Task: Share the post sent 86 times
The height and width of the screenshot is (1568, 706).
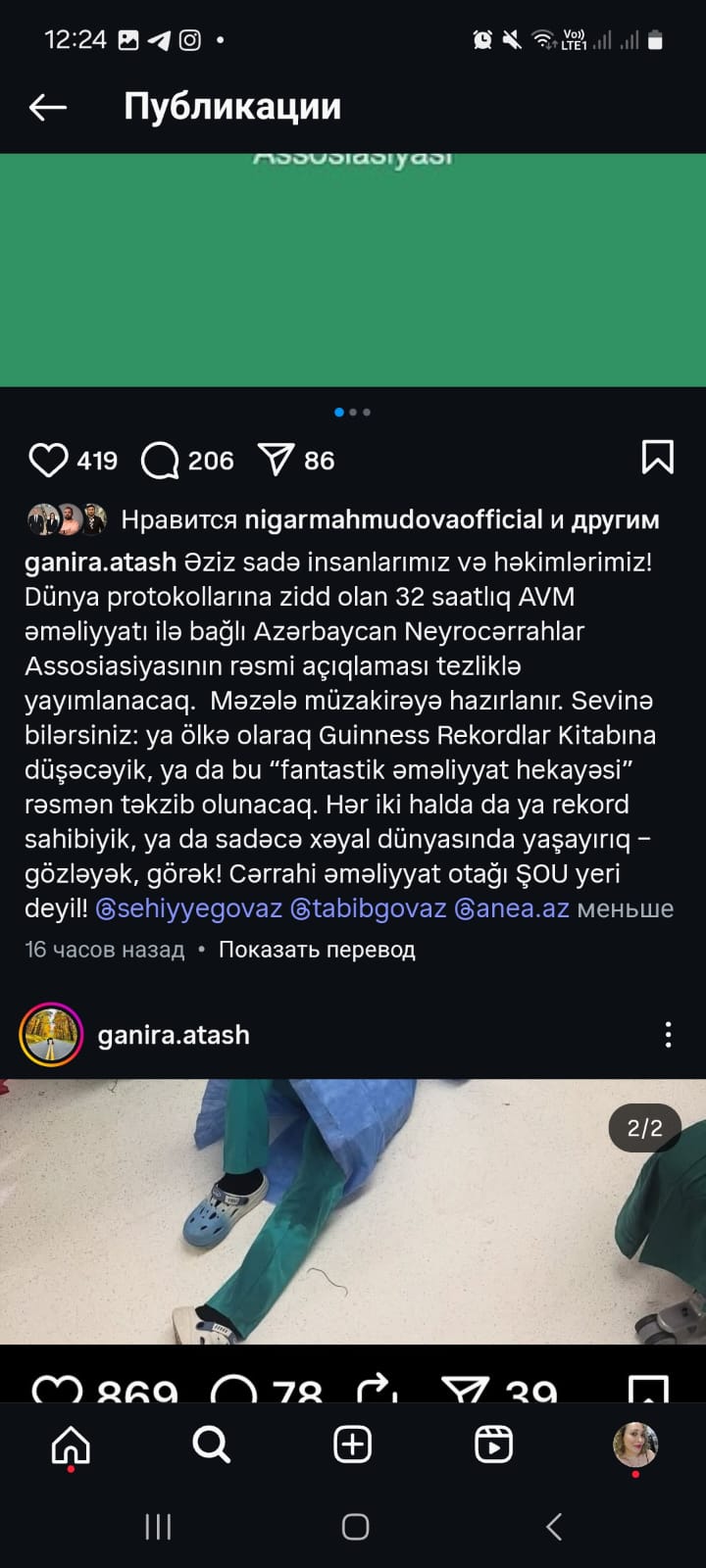Action: click(276, 459)
